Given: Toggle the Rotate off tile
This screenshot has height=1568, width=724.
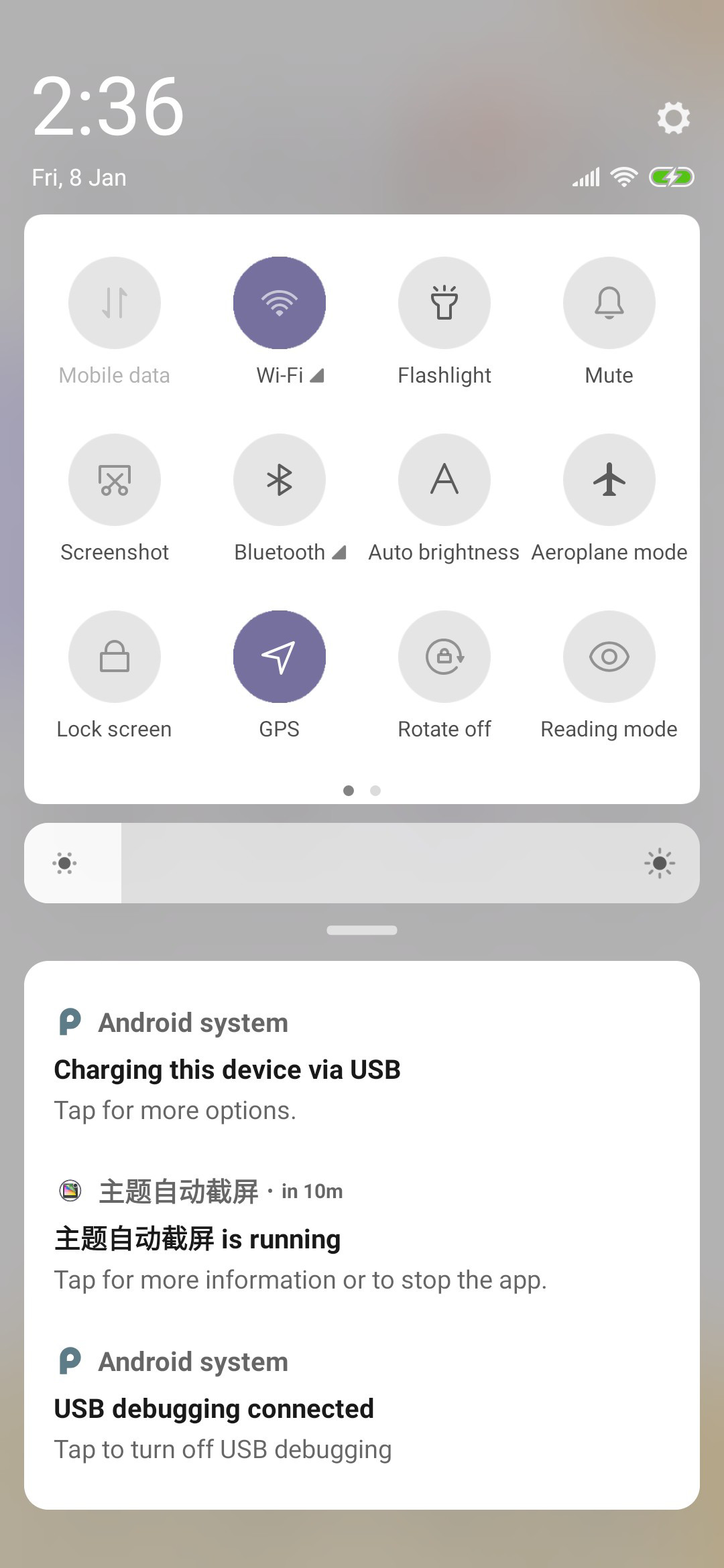Looking at the screenshot, I should [444, 657].
